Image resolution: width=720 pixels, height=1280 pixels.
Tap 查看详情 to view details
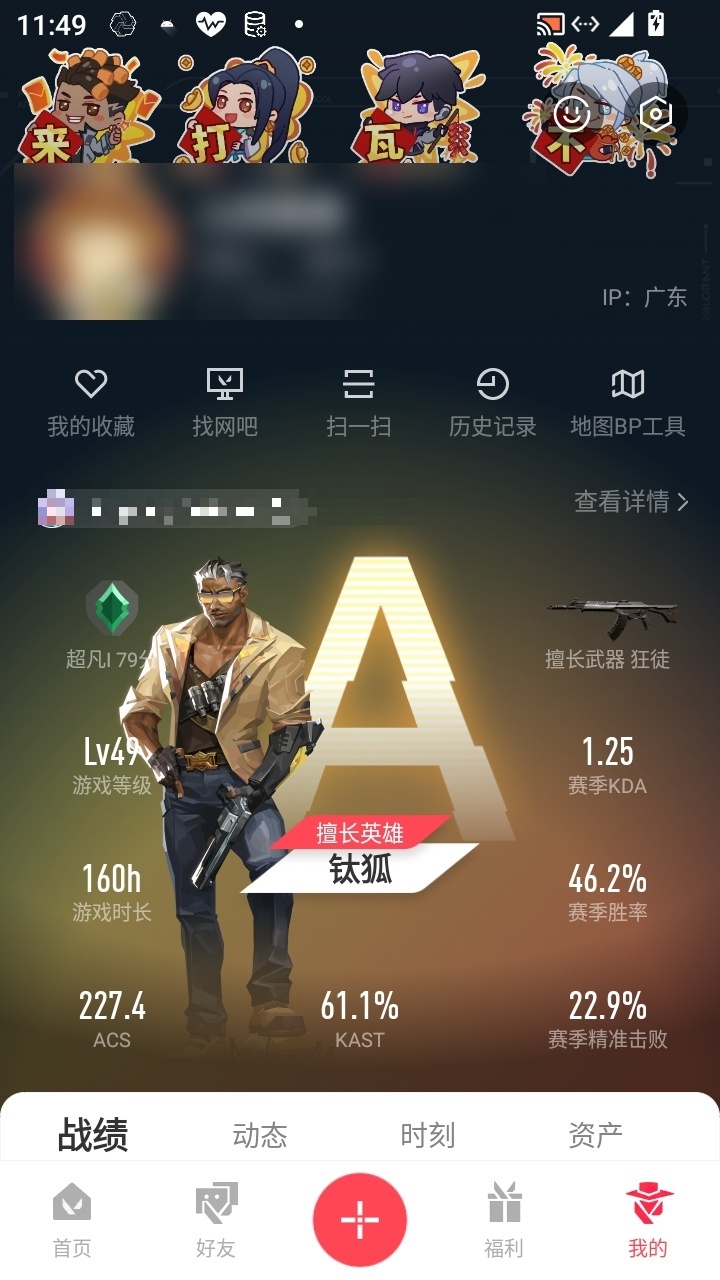(x=631, y=501)
